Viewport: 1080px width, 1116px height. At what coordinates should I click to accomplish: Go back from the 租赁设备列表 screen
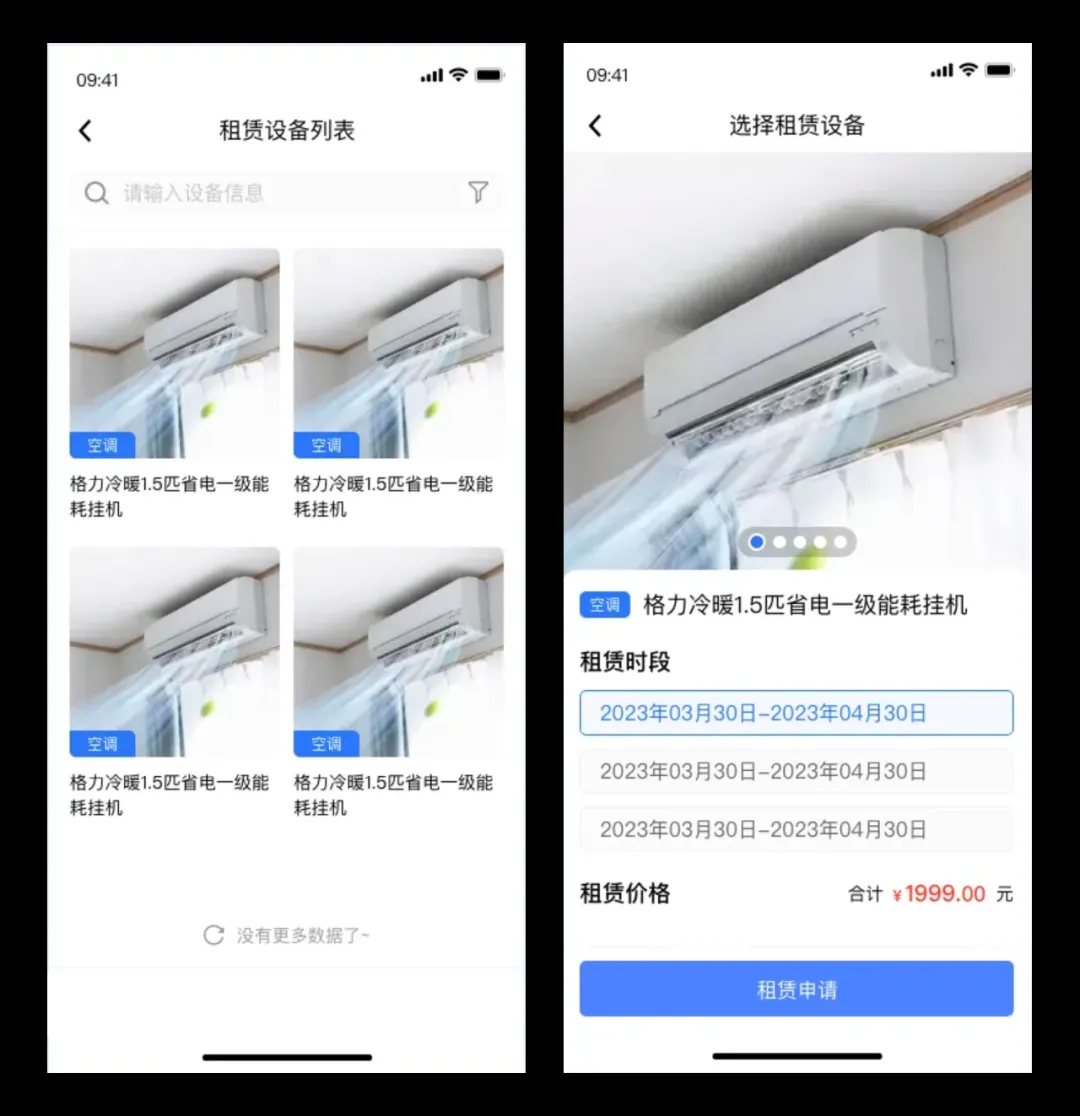coord(85,130)
